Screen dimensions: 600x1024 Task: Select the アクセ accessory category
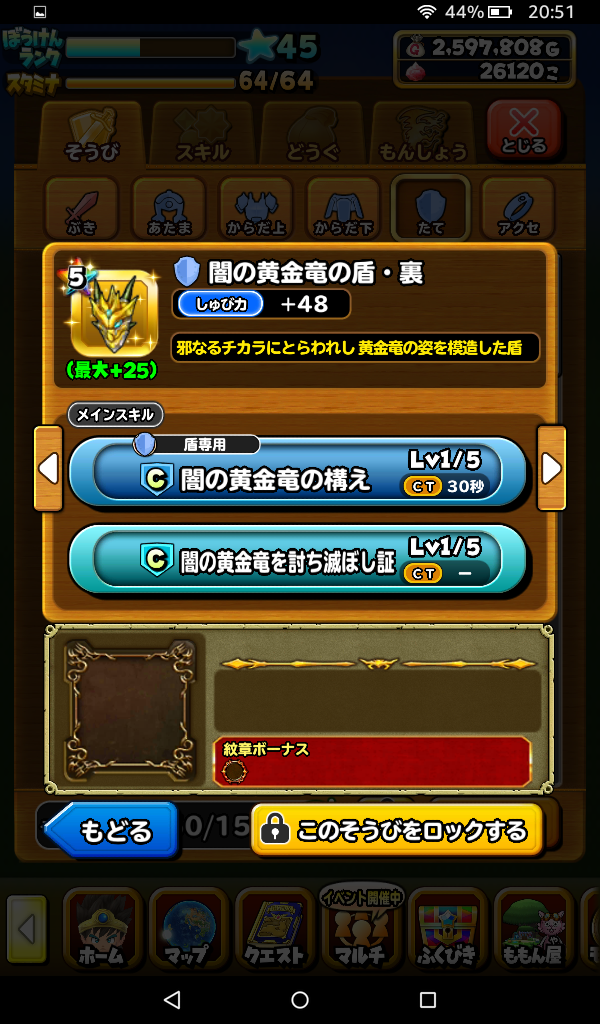[x=517, y=209]
